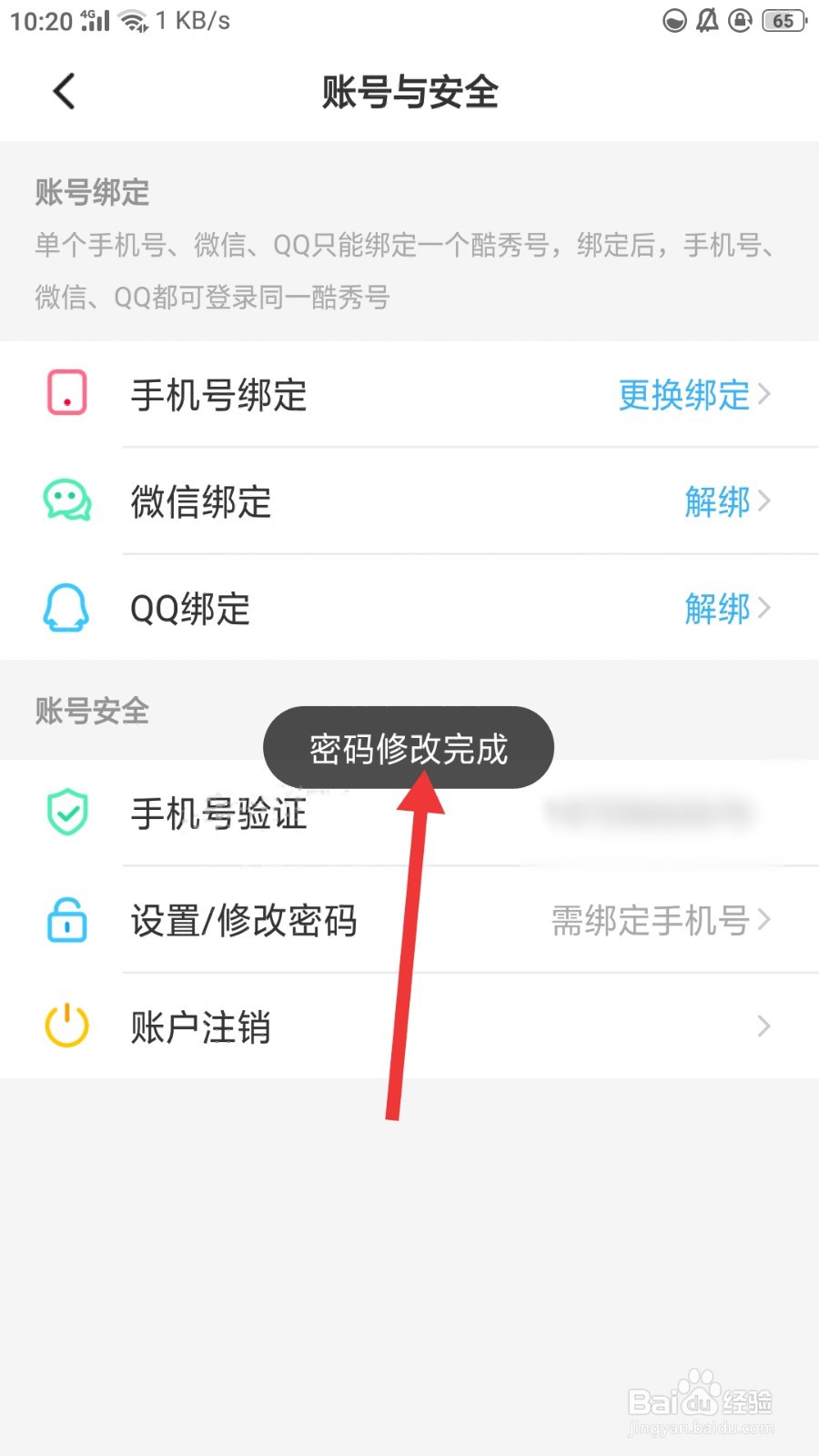Tap the 账号与安全 title bar
This screenshot has width=819, height=1456.
click(409, 91)
